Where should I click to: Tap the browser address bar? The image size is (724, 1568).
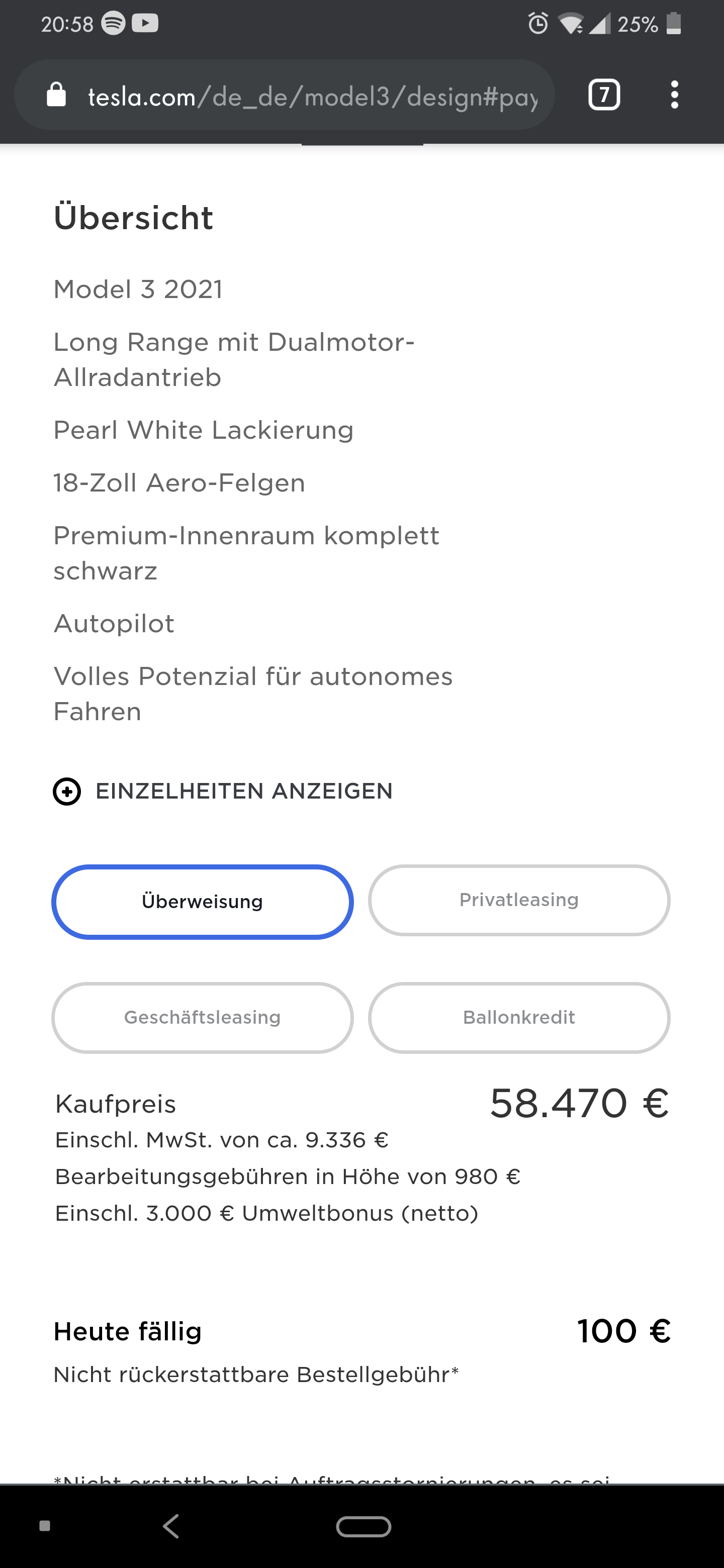[x=312, y=95]
